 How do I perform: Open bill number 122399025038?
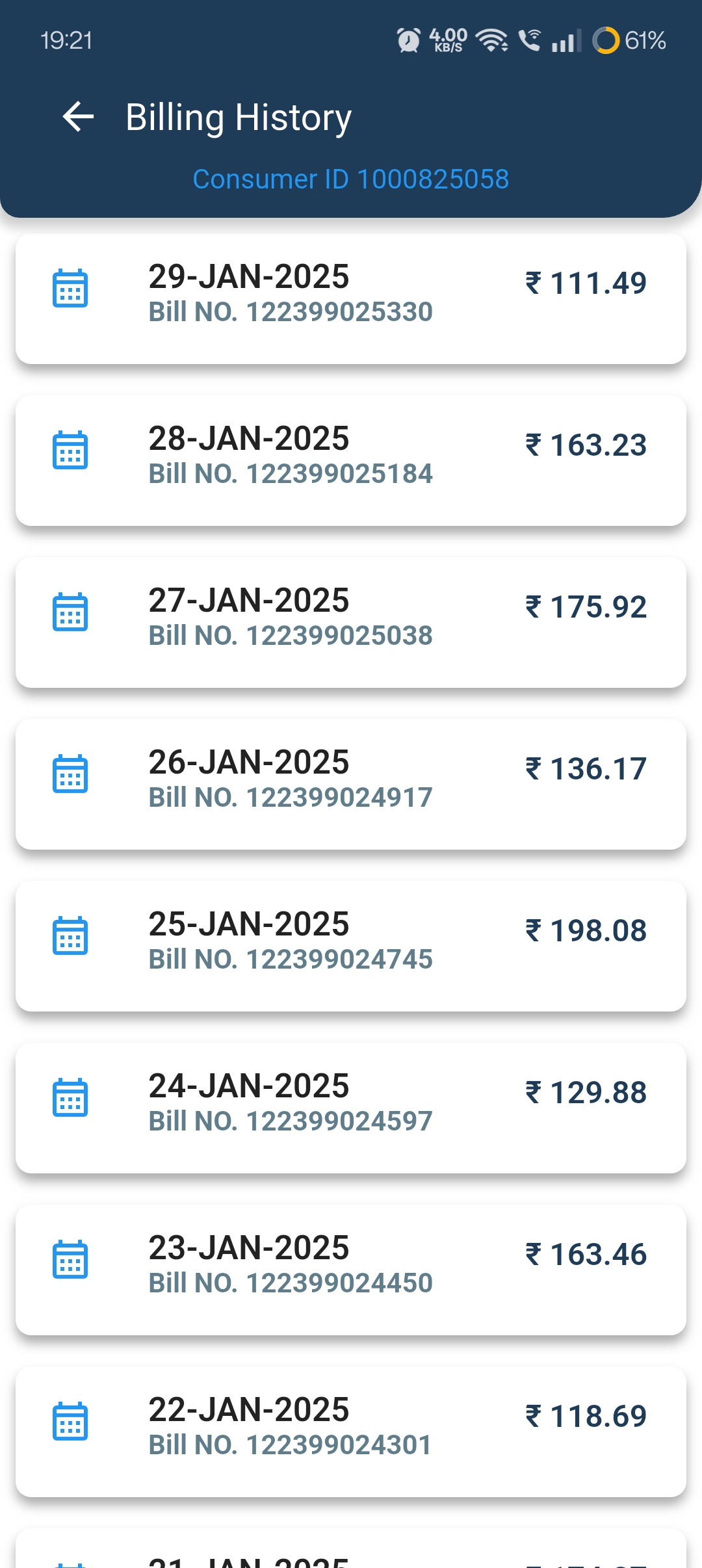[x=351, y=622]
